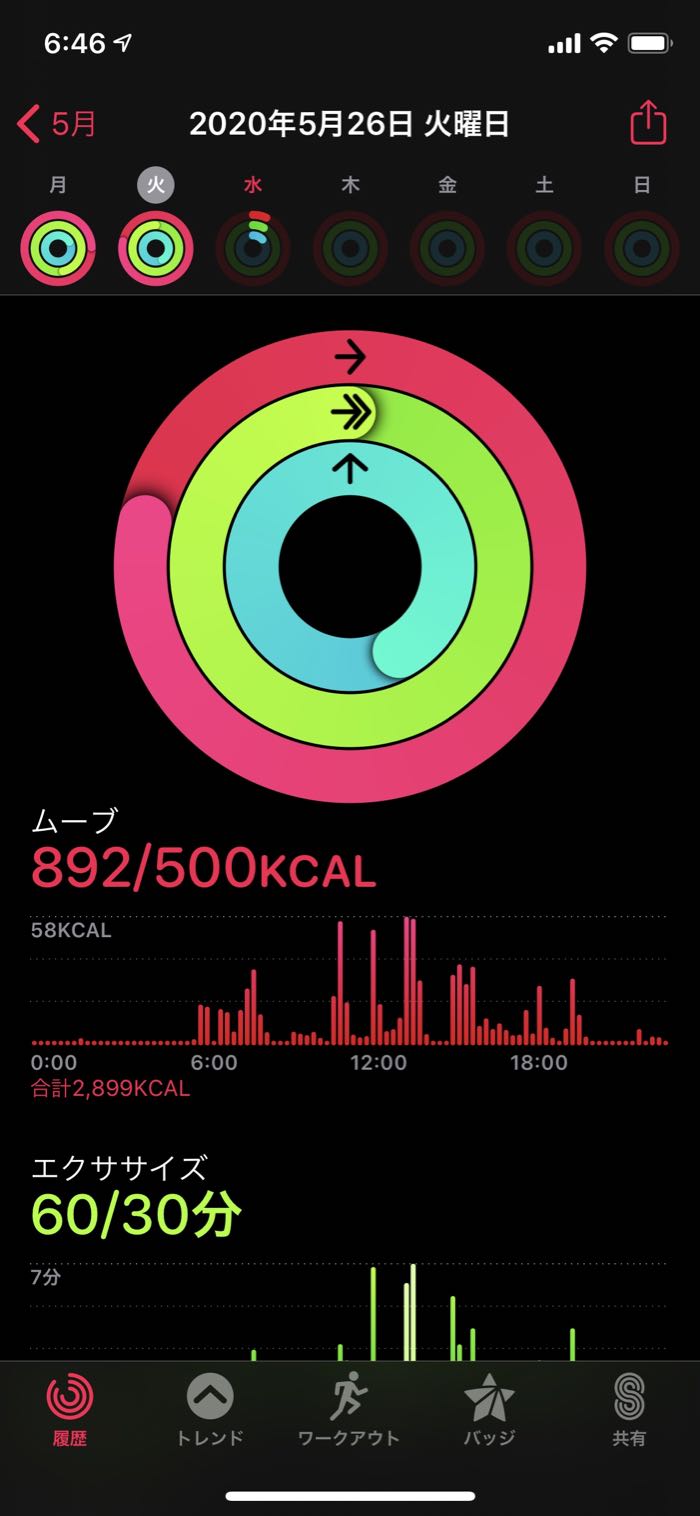Share this day's activity summary

pyautogui.click(x=647, y=123)
